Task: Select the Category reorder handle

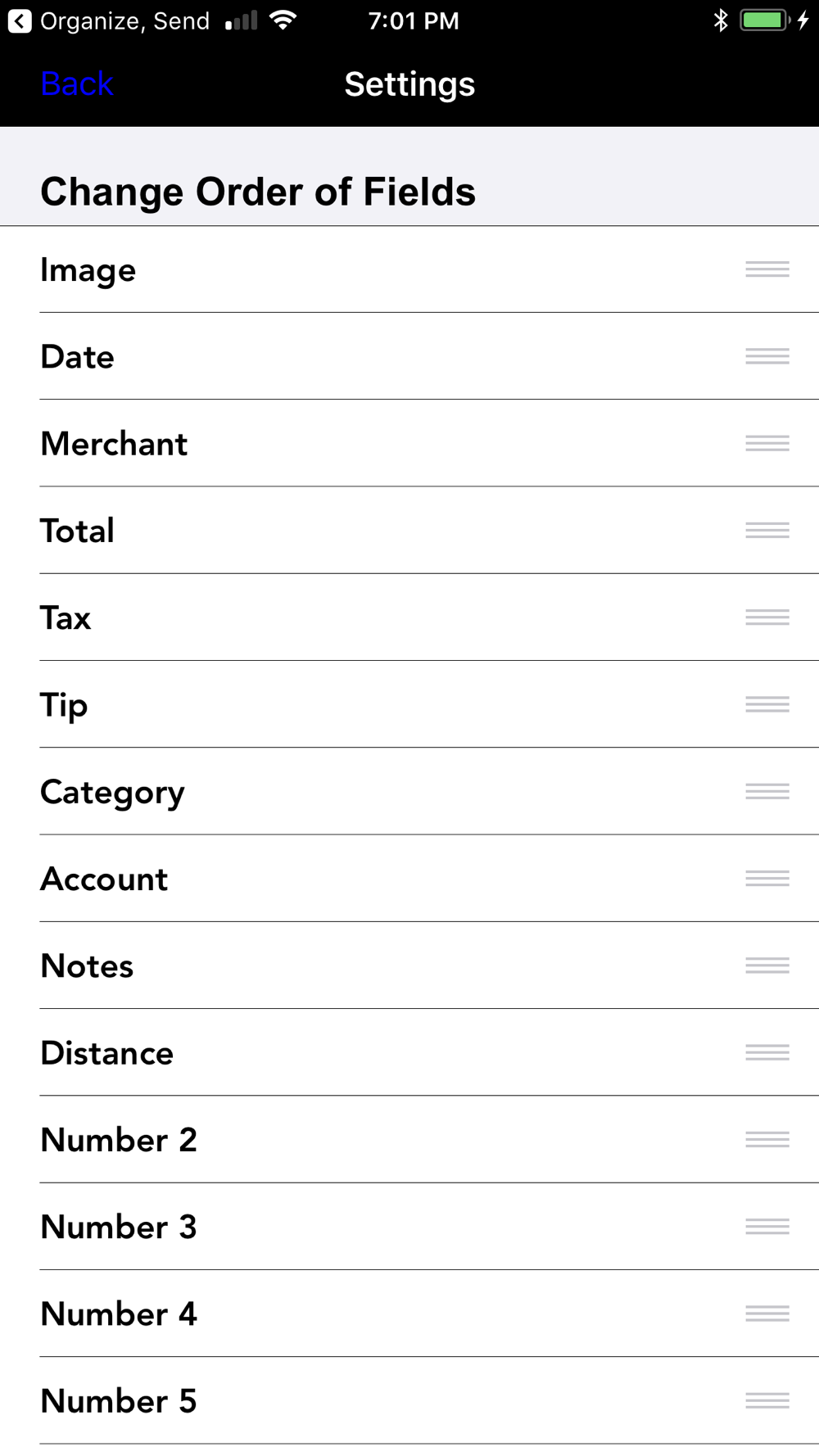Action: pyautogui.click(x=767, y=791)
